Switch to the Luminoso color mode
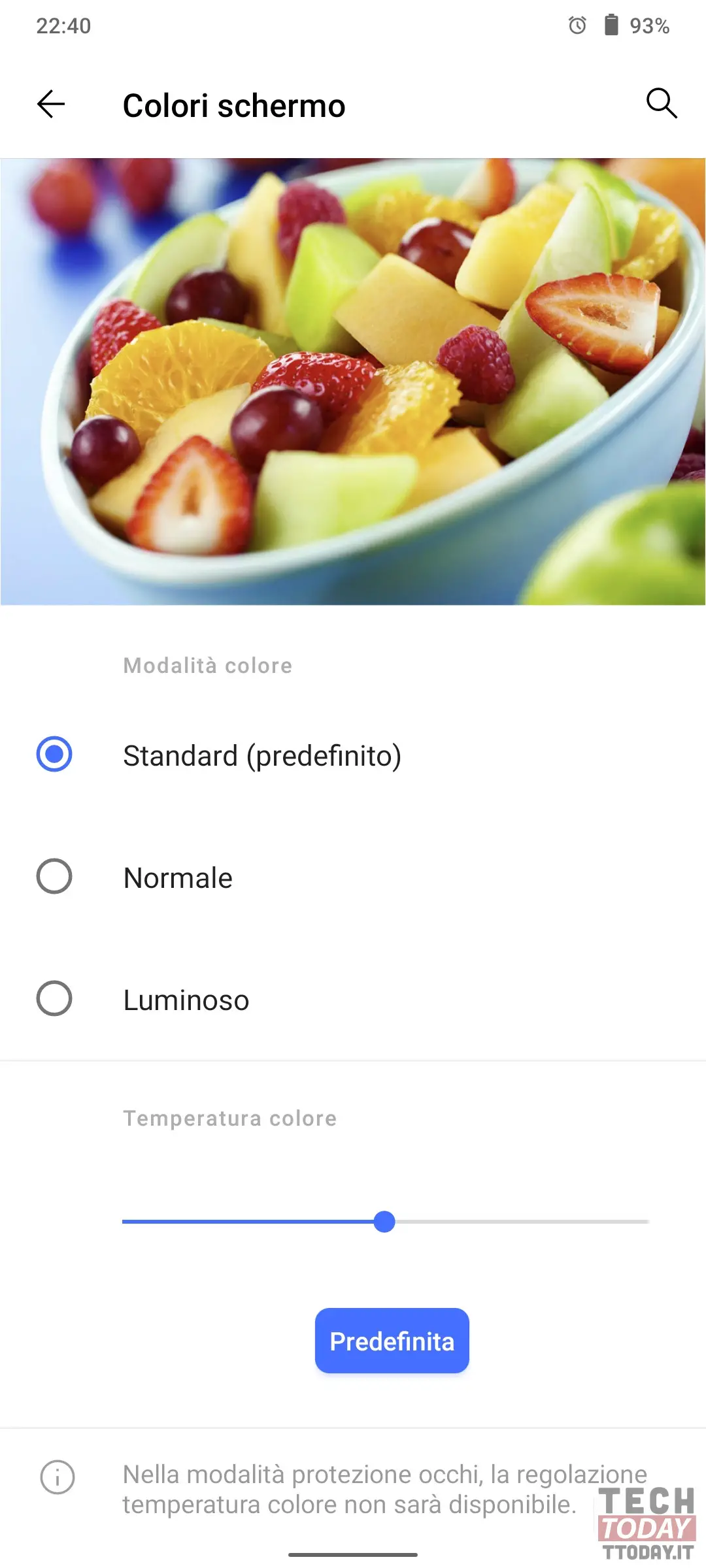Image resolution: width=706 pixels, height=1568 pixels. 353,1000
